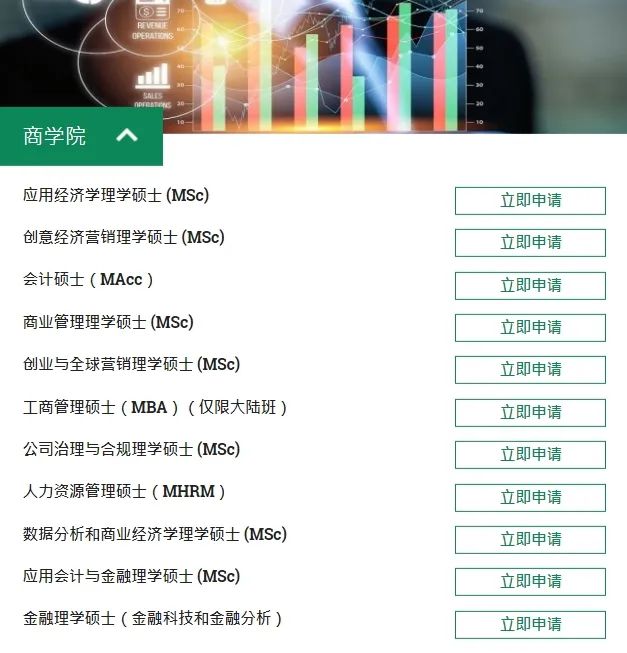This screenshot has width=627, height=653.
Task: Apply for 金融理学硕士 (金融科技和金融分析)
Action: pos(530,624)
